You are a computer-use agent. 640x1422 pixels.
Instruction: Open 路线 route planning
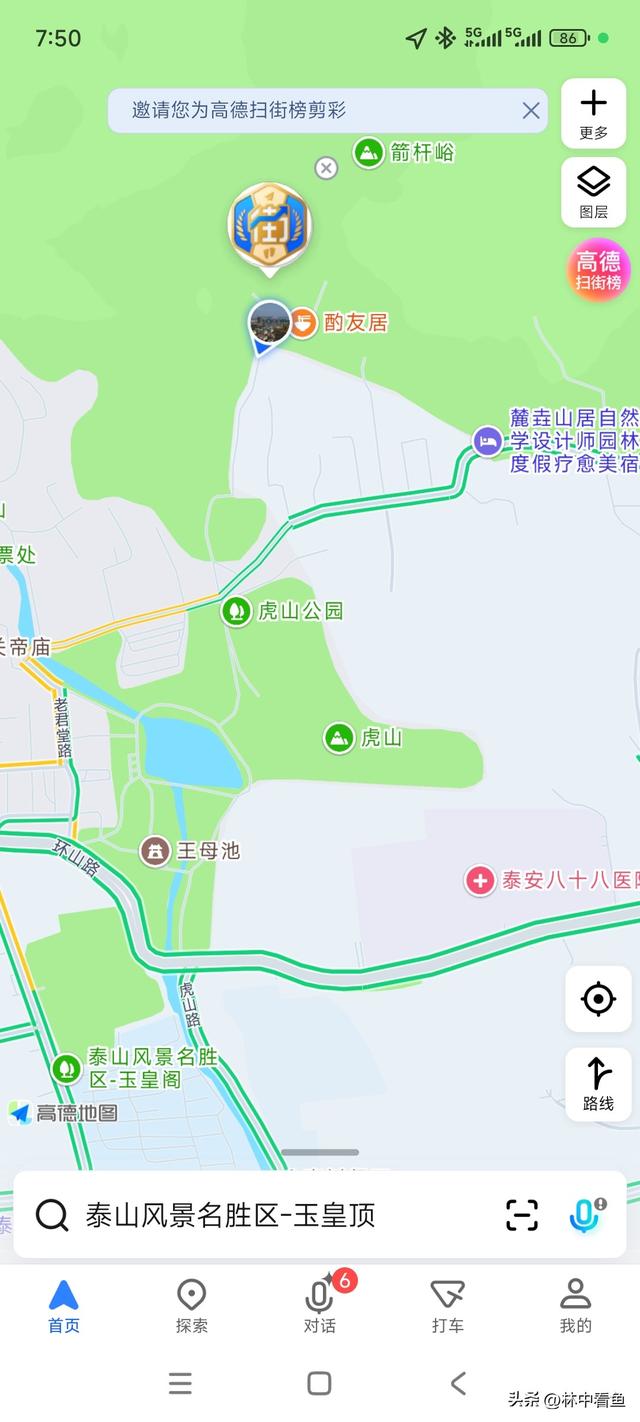(x=598, y=1084)
